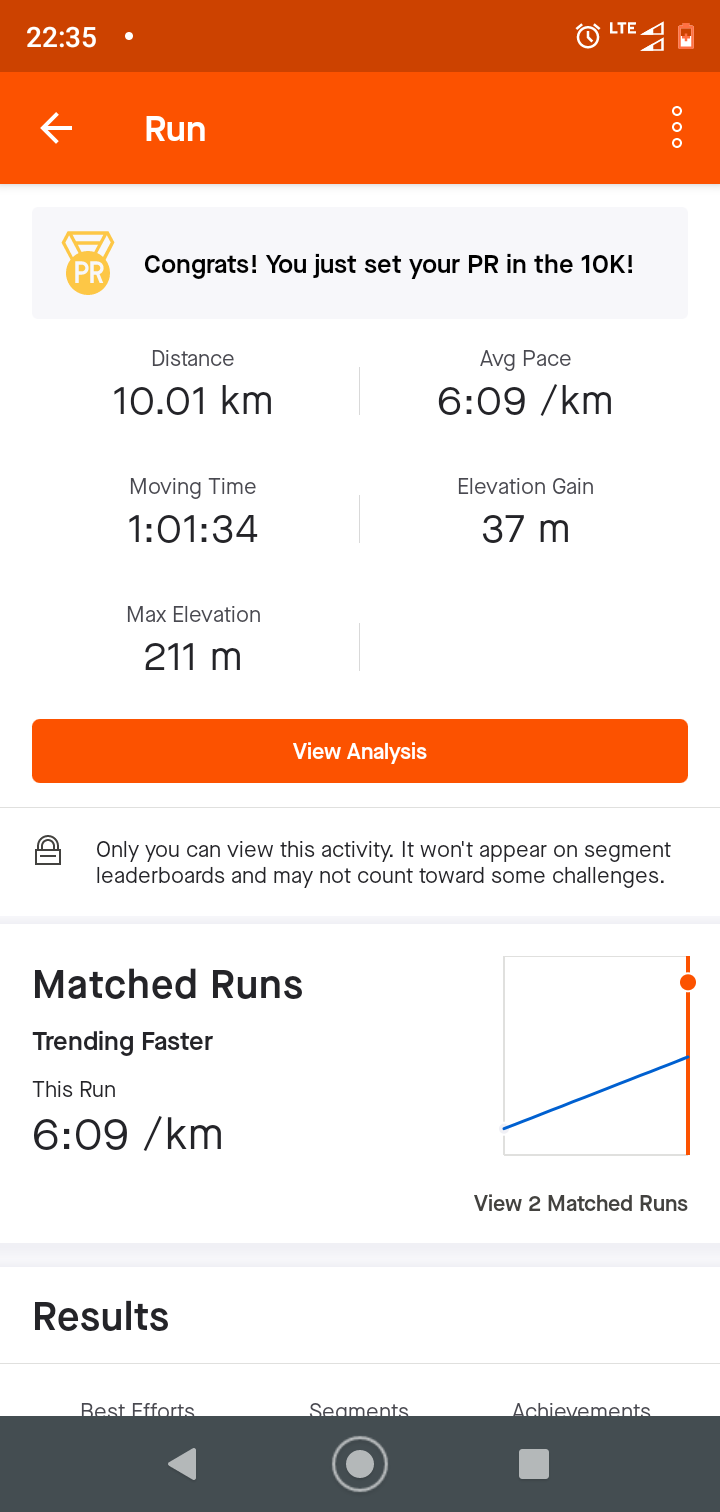Open View 2 Matched Runs
720x1512 pixels.
(x=581, y=1203)
